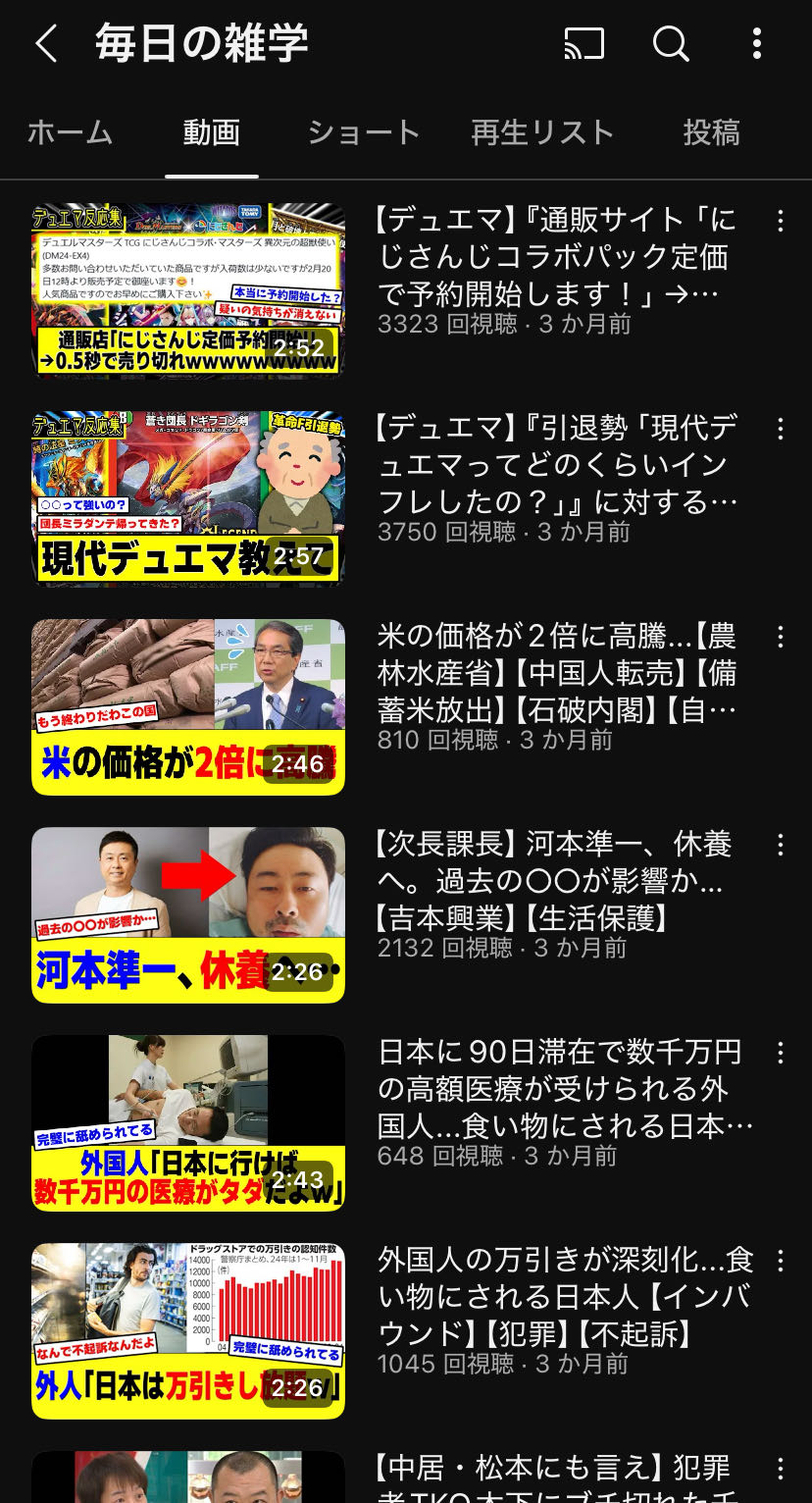The height and width of the screenshot is (1503, 812).
Task: Play the 米の価格が2倍に高騰 video
Action: pos(188,706)
